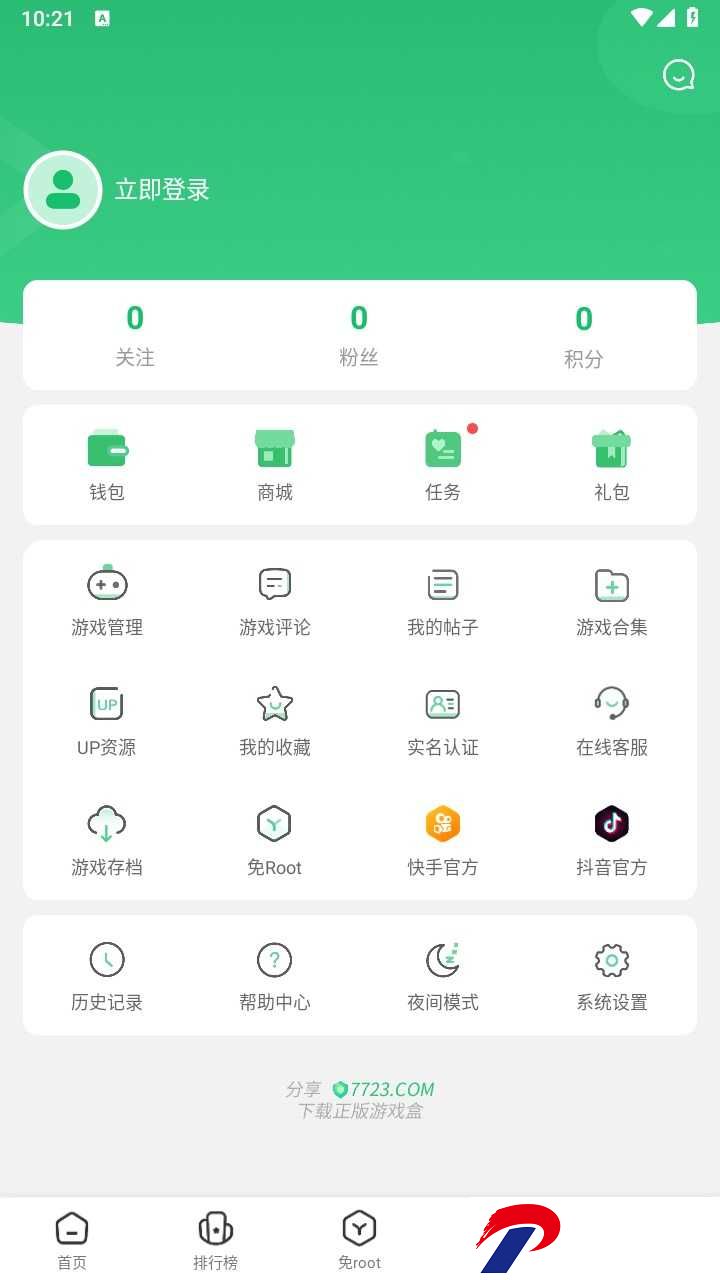
Task: Tap 立即登录 to log in
Action: click(162, 190)
